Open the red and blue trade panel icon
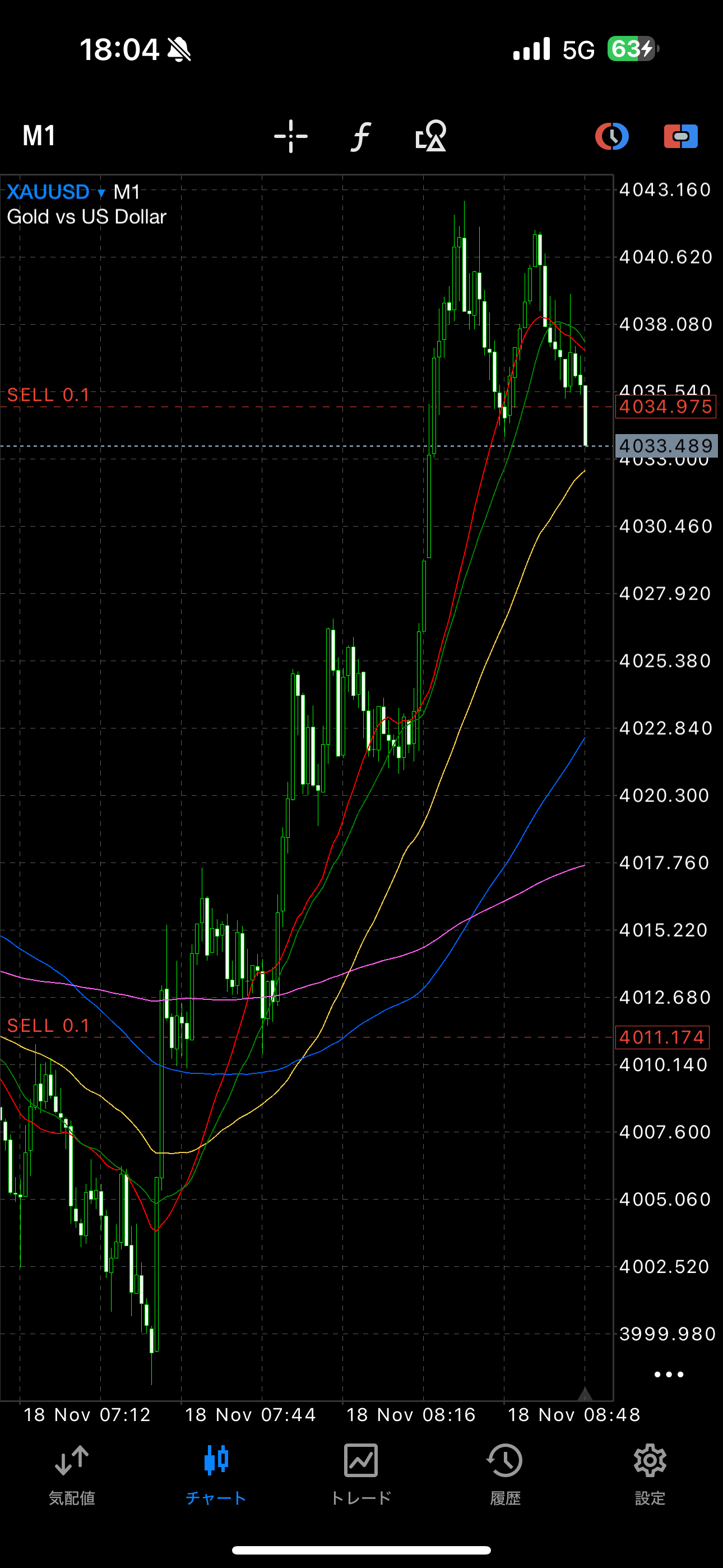 (680, 136)
